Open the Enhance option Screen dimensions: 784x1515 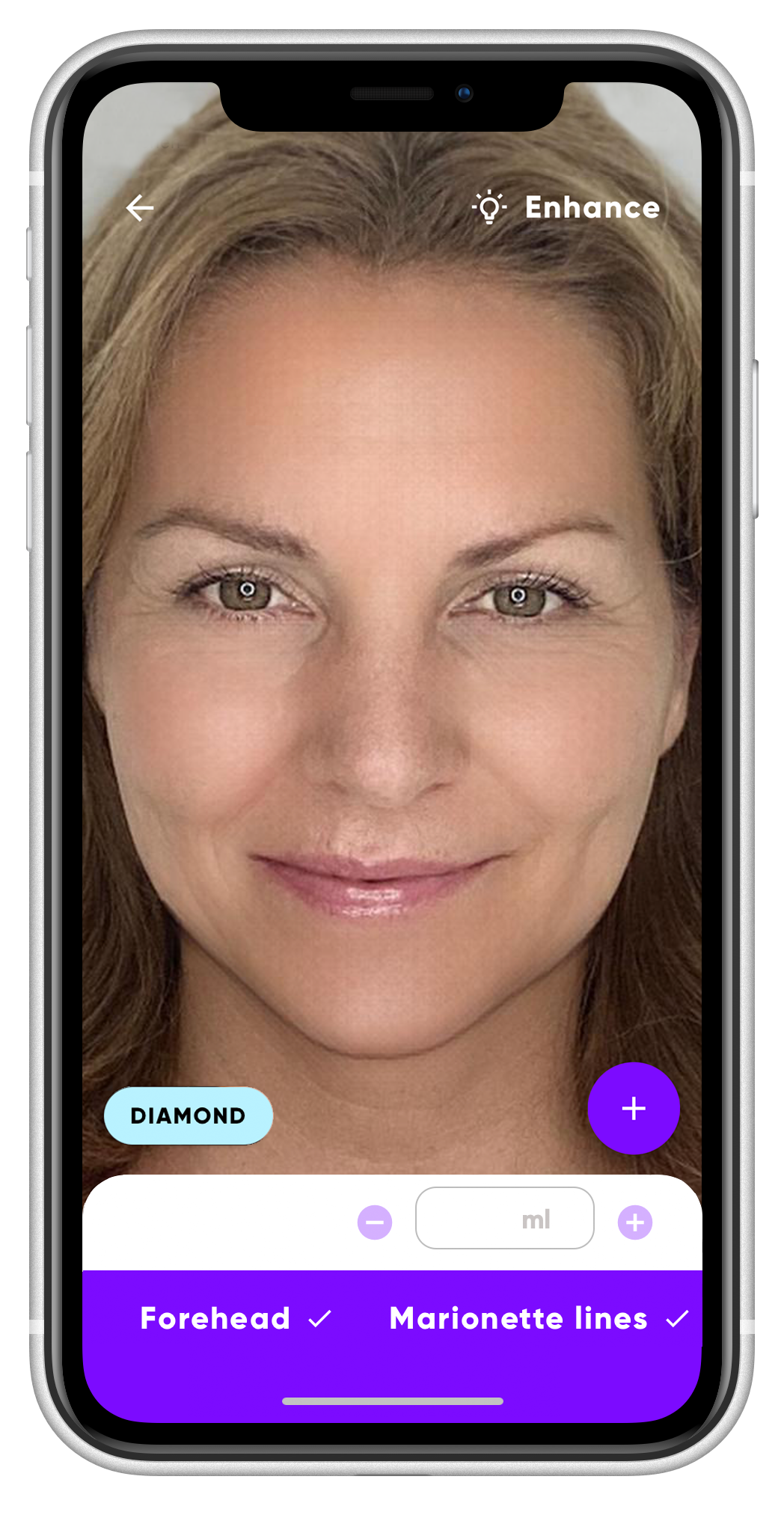tap(568, 208)
